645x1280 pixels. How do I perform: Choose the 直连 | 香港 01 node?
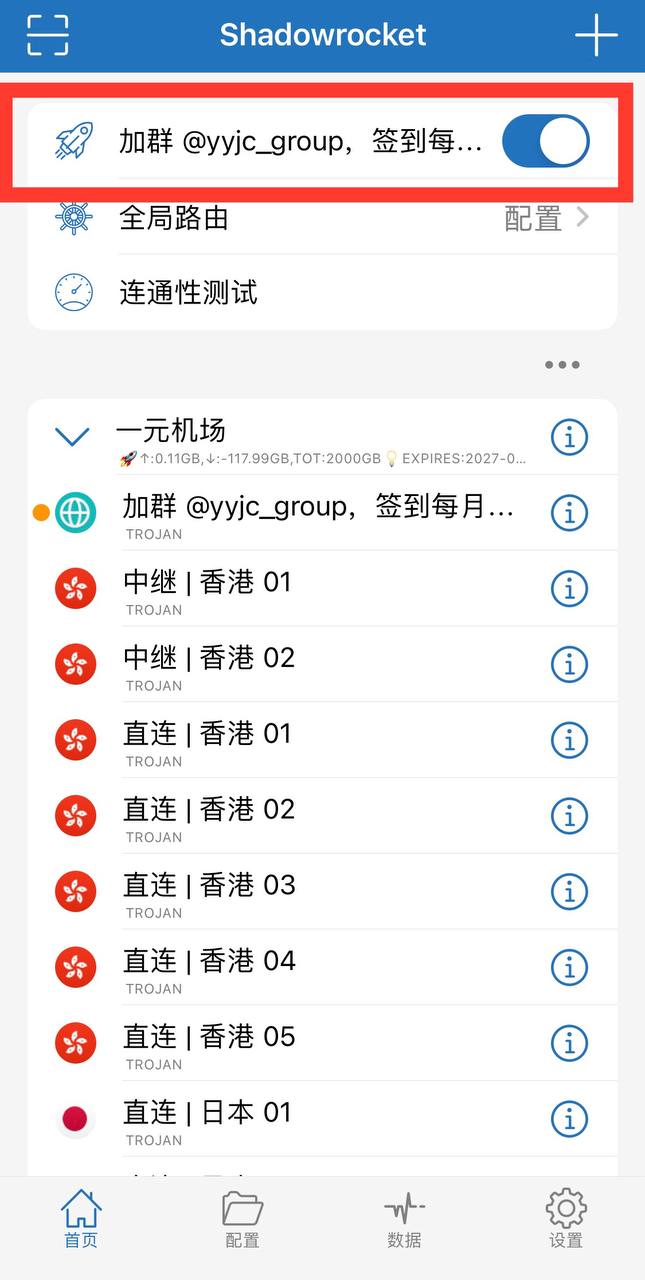[300, 741]
